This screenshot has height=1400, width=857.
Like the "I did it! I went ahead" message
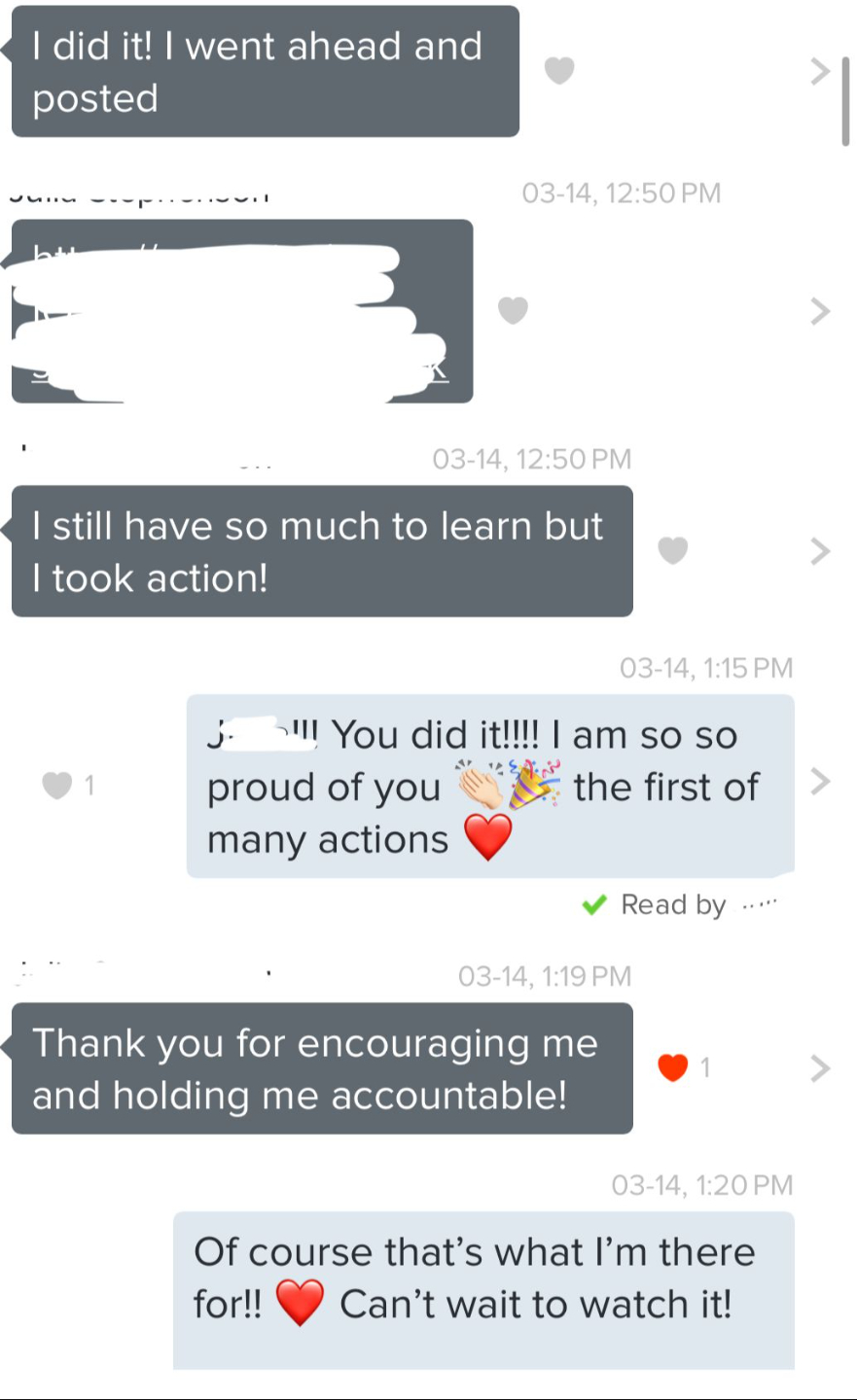click(x=558, y=70)
